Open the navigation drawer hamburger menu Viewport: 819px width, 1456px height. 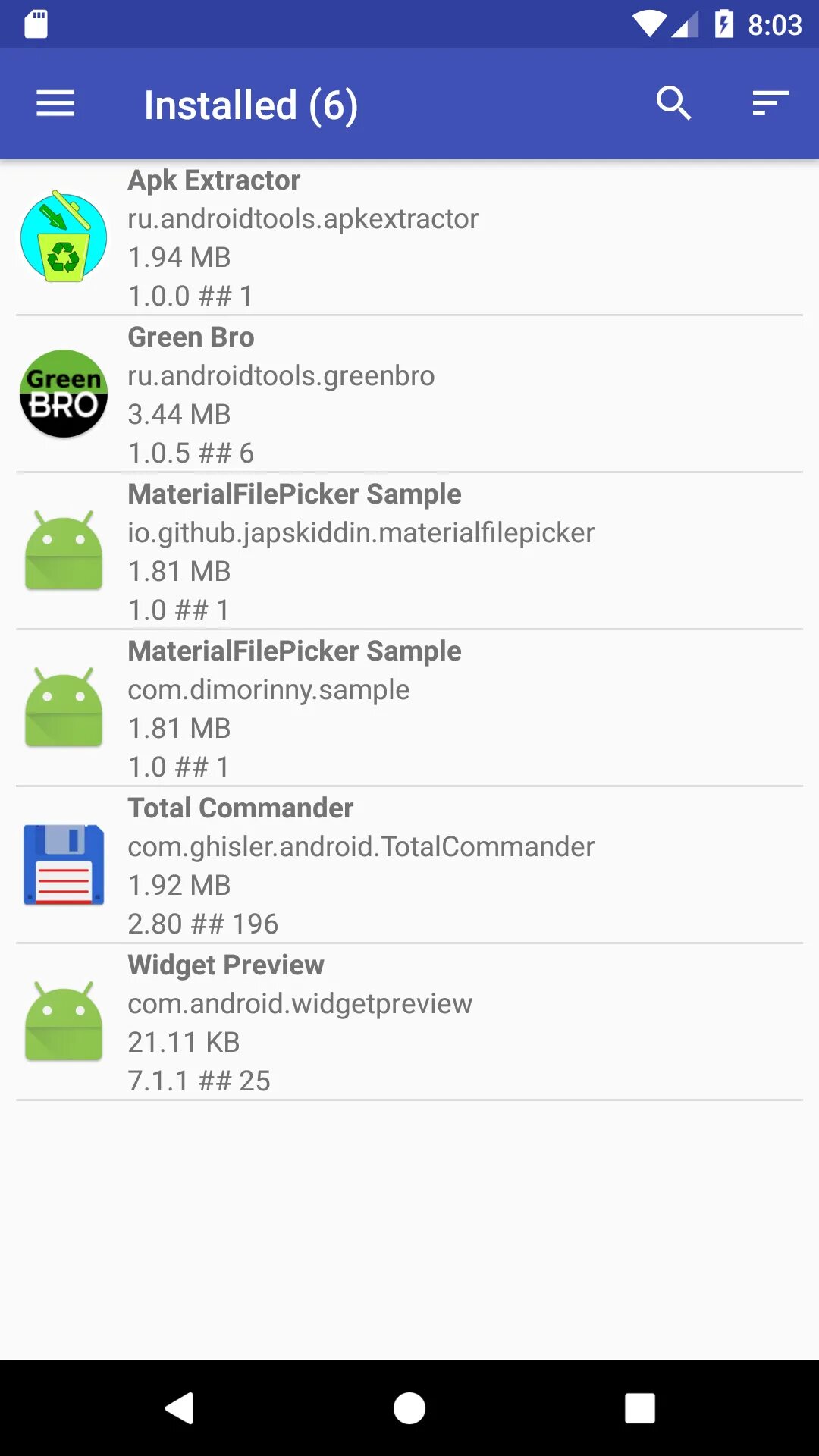pyautogui.click(x=55, y=103)
